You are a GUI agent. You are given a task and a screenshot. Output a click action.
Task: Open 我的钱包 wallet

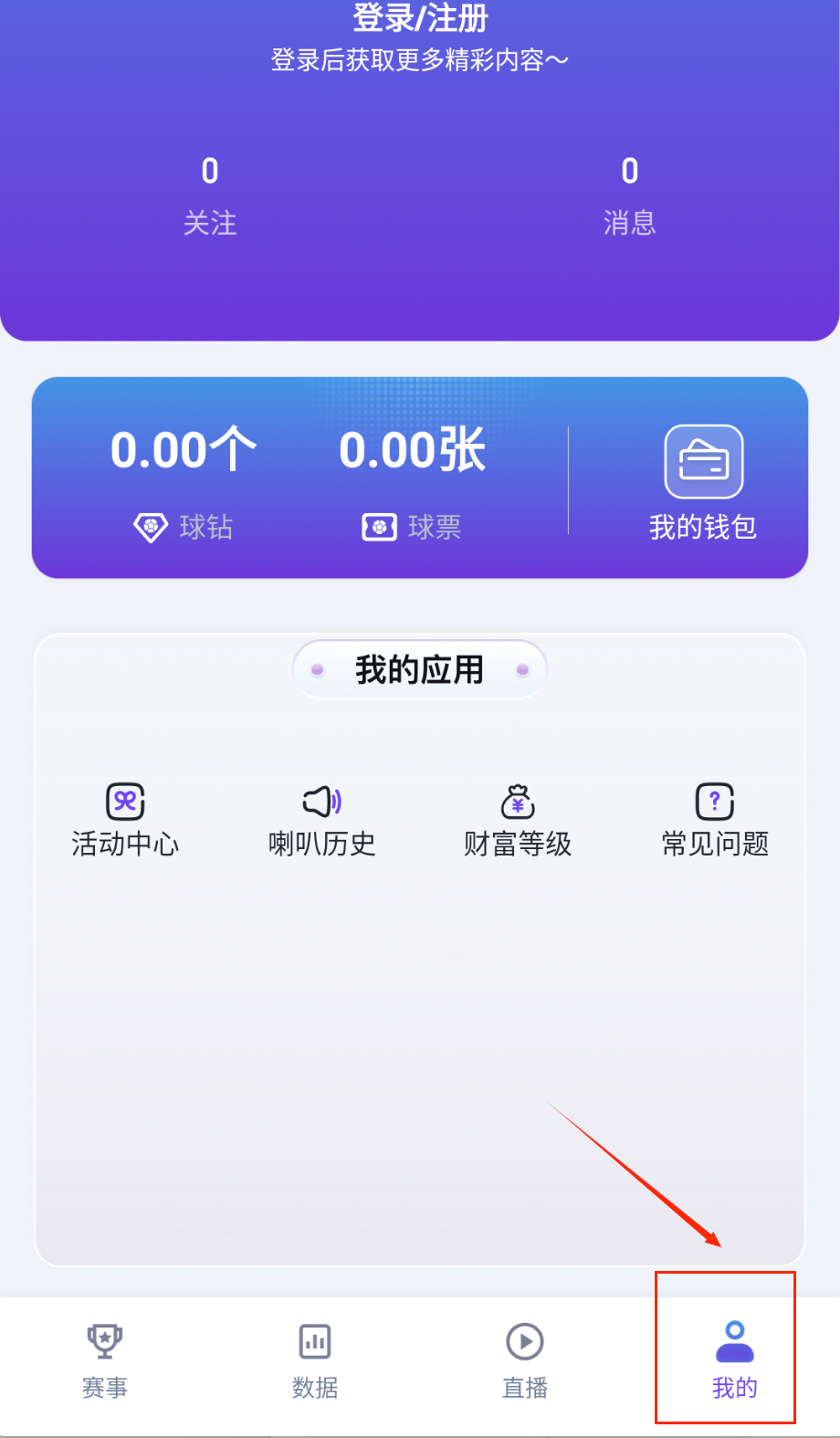pyautogui.click(x=703, y=482)
